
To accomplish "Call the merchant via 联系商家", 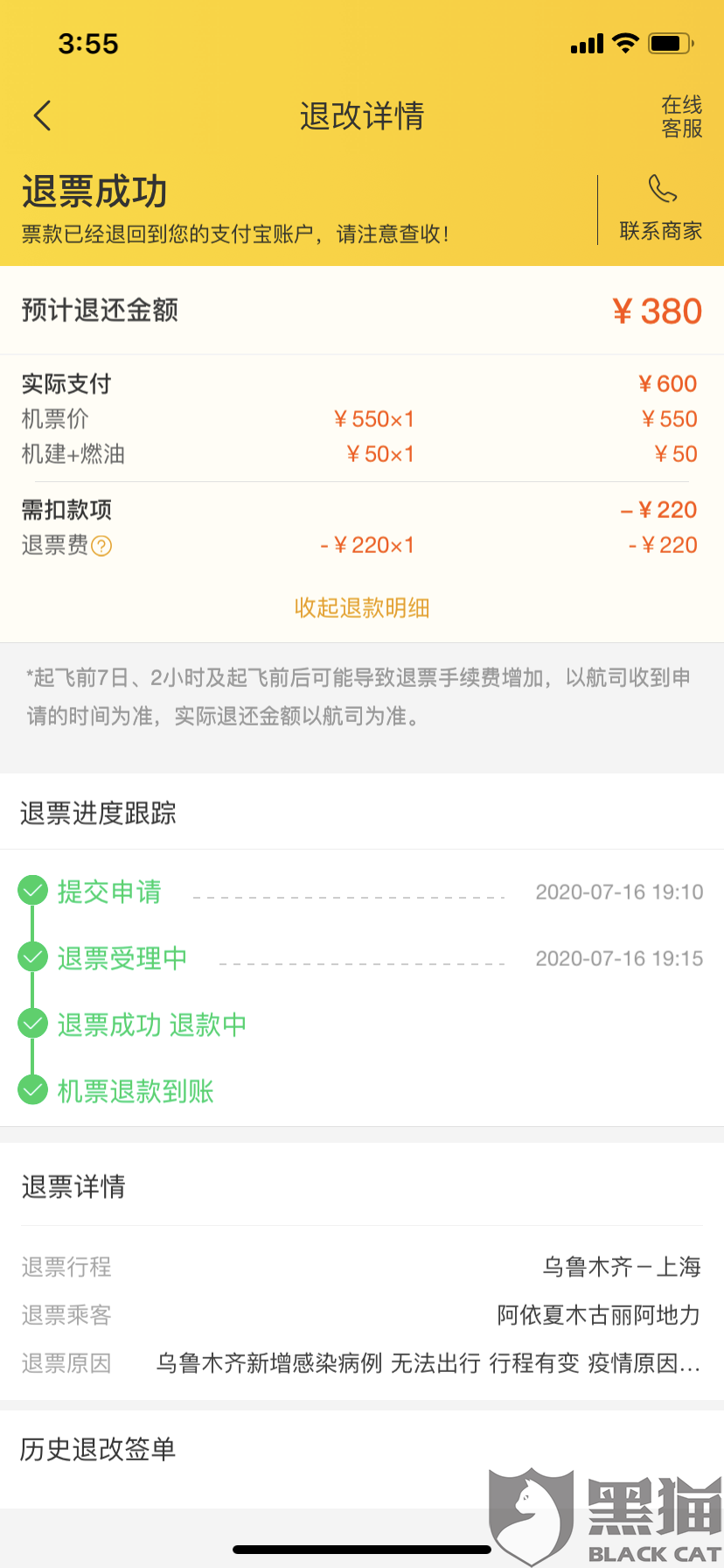I will click(x=661, y=208).
